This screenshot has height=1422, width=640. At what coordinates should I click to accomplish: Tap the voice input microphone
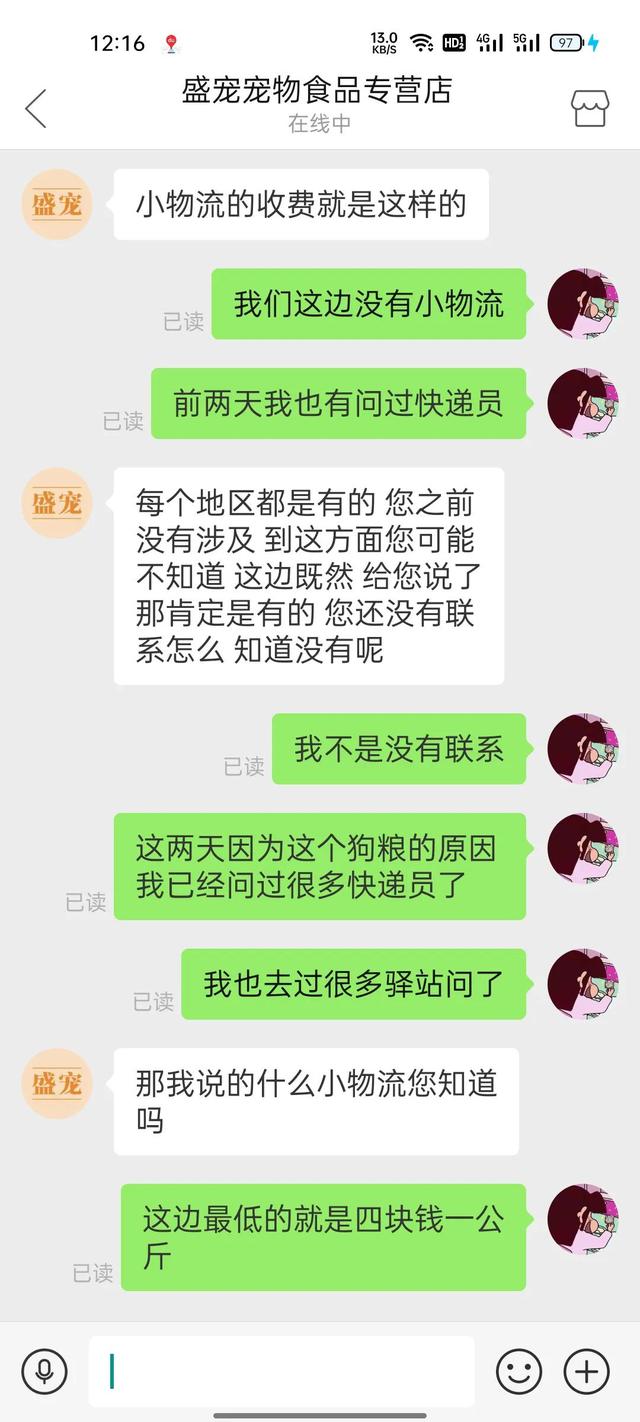tap(44, 1371)
